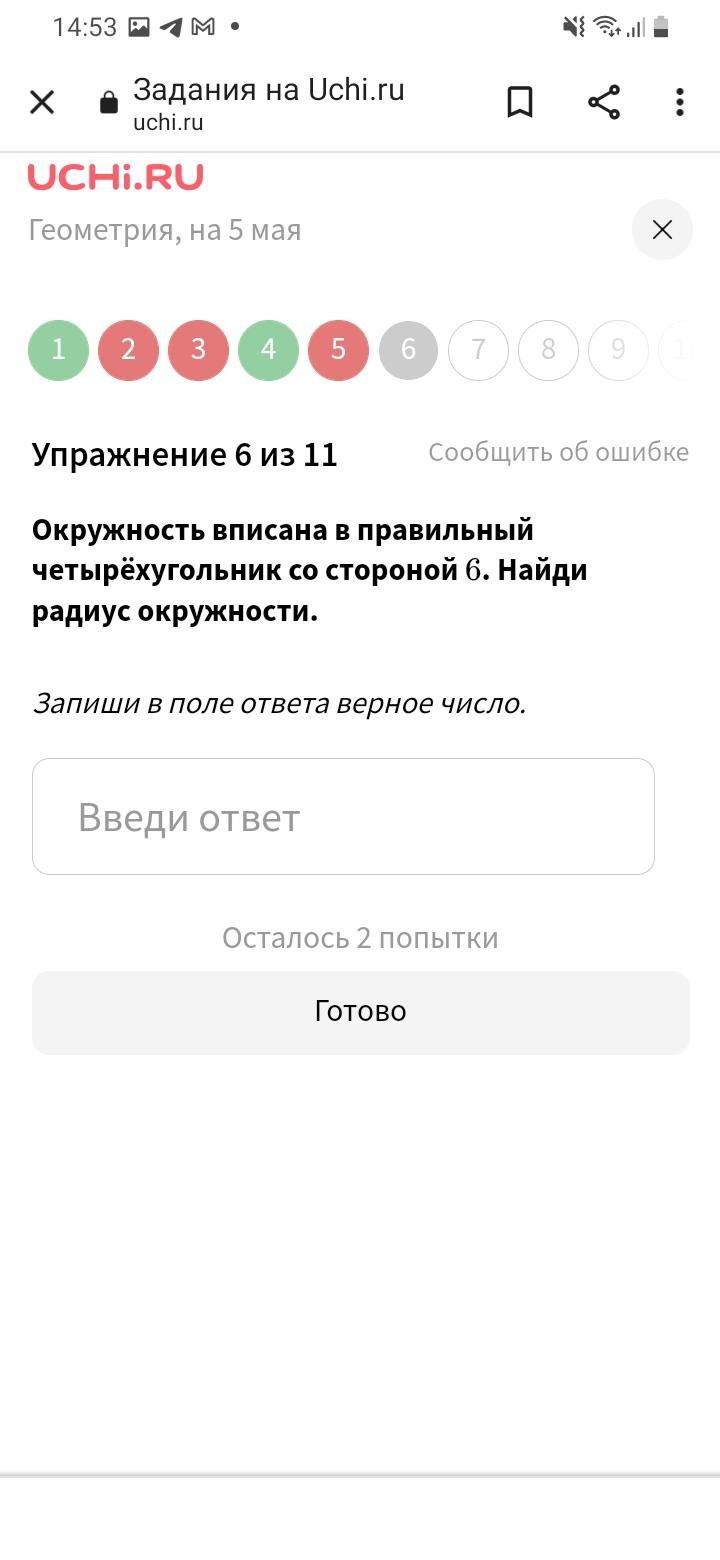
Task: Go to exercise 3
Action: pyautogui.click(x=198, y=350)
